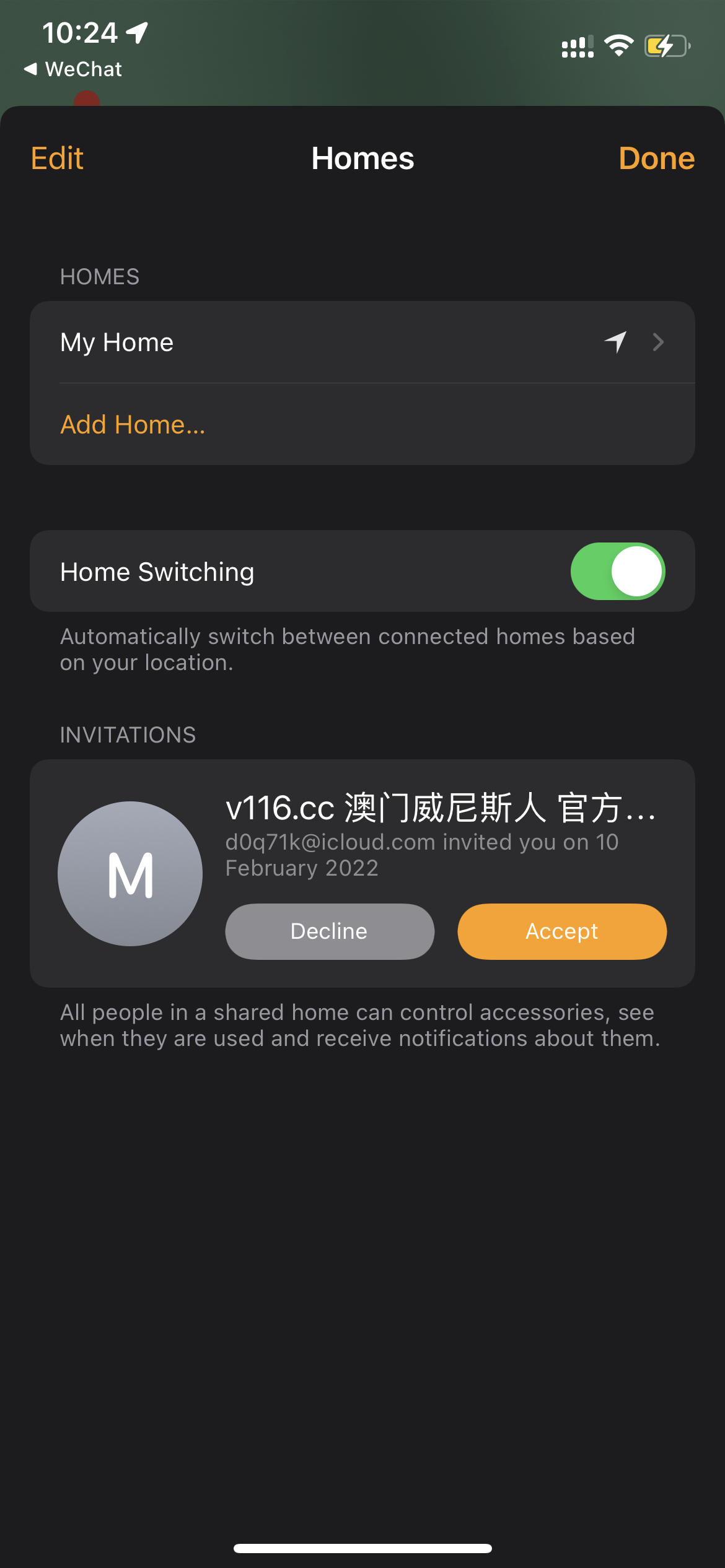Tap Edit in the Homes header
This screenshot has width=725, height=1568.
pos(57,159)
